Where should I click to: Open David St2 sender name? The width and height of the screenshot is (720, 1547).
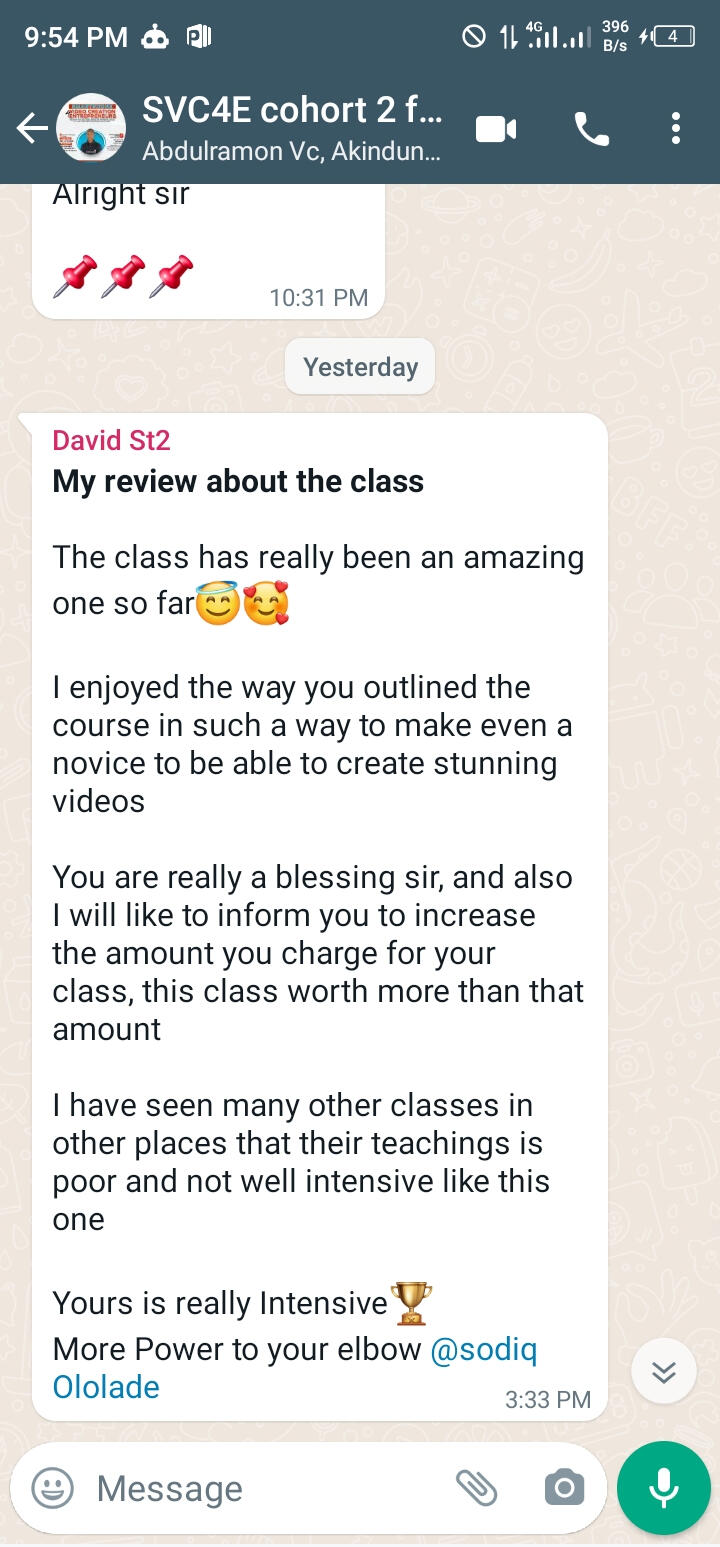click(111, 440)
